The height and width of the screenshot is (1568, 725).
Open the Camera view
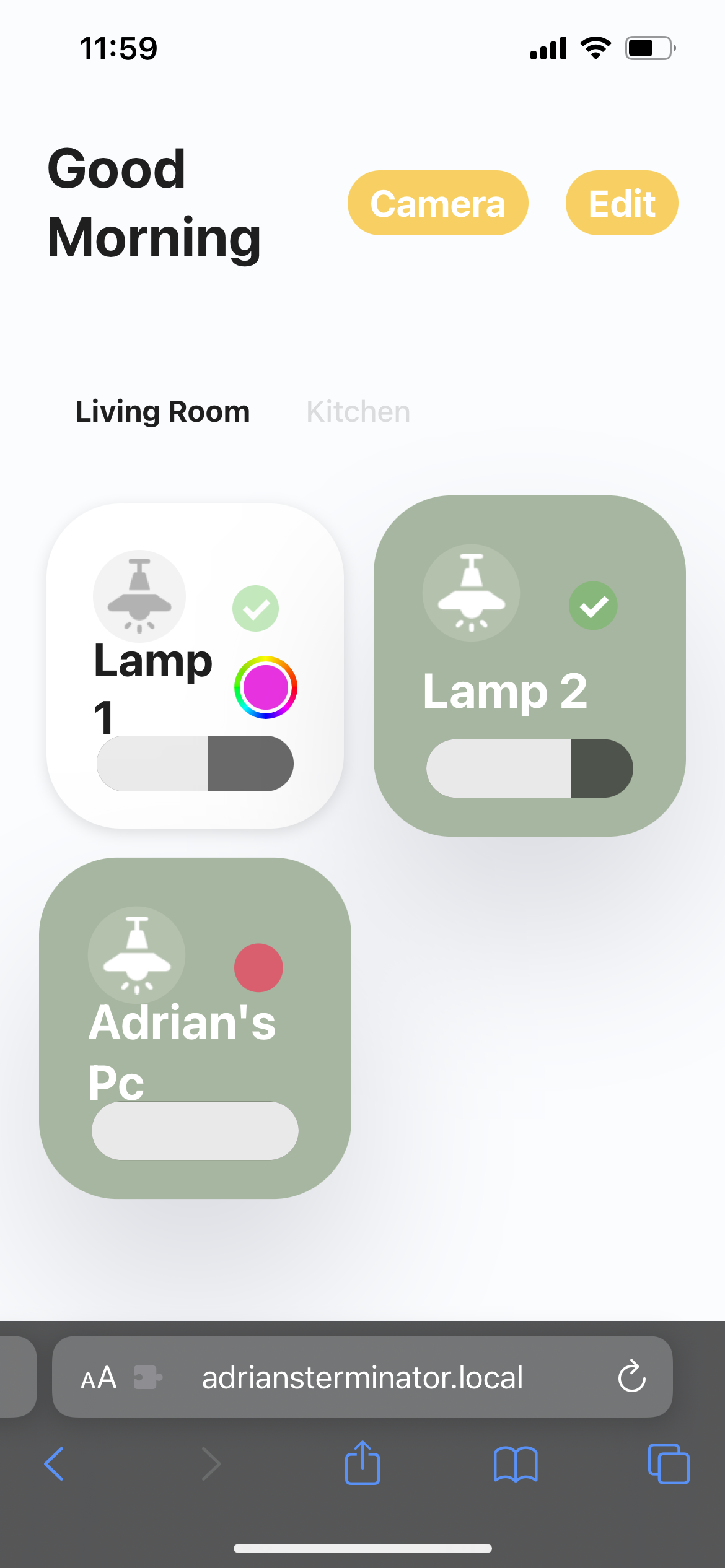coord(437,203)
